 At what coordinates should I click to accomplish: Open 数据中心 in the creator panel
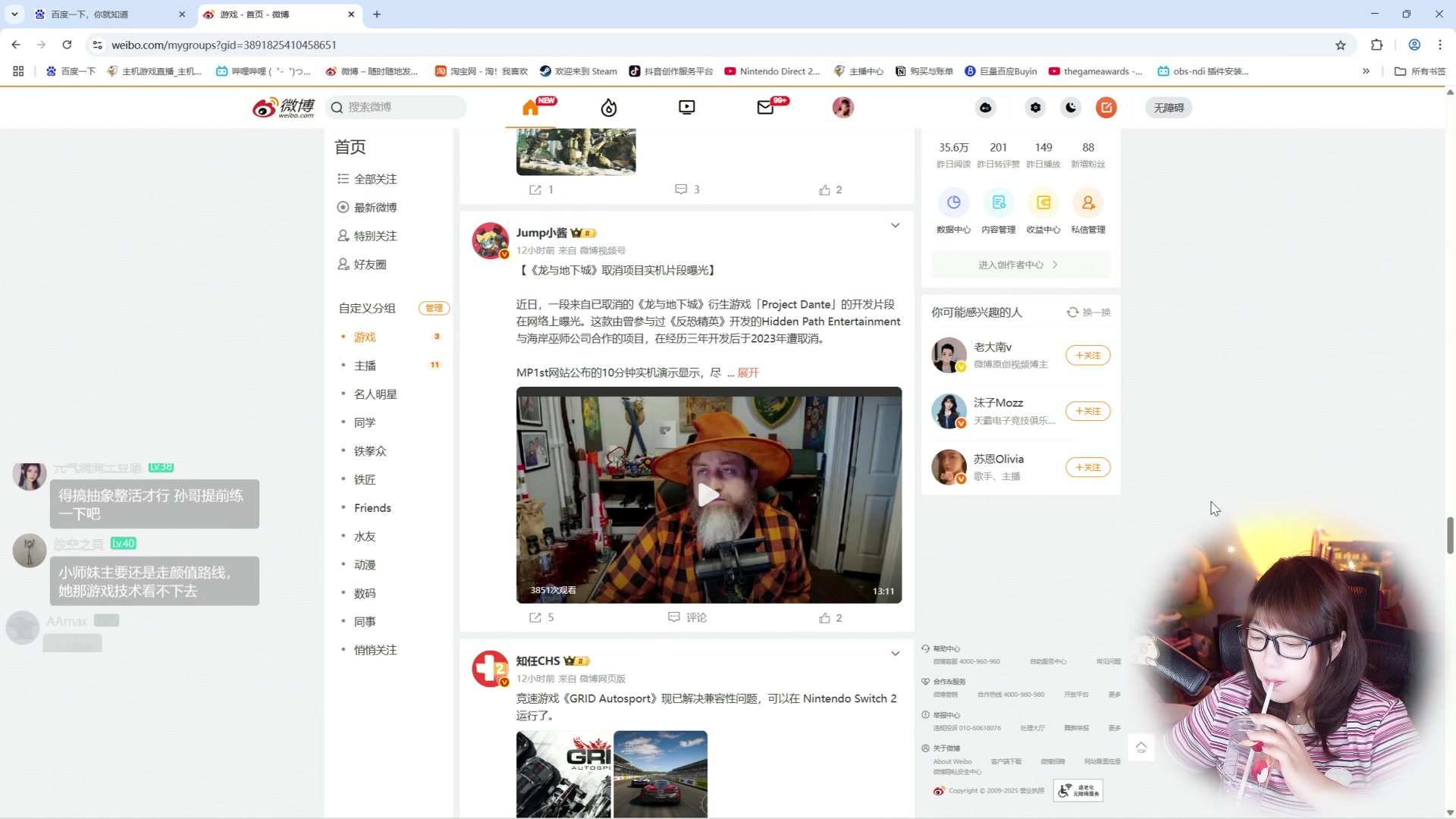click(x=953, y=212)
